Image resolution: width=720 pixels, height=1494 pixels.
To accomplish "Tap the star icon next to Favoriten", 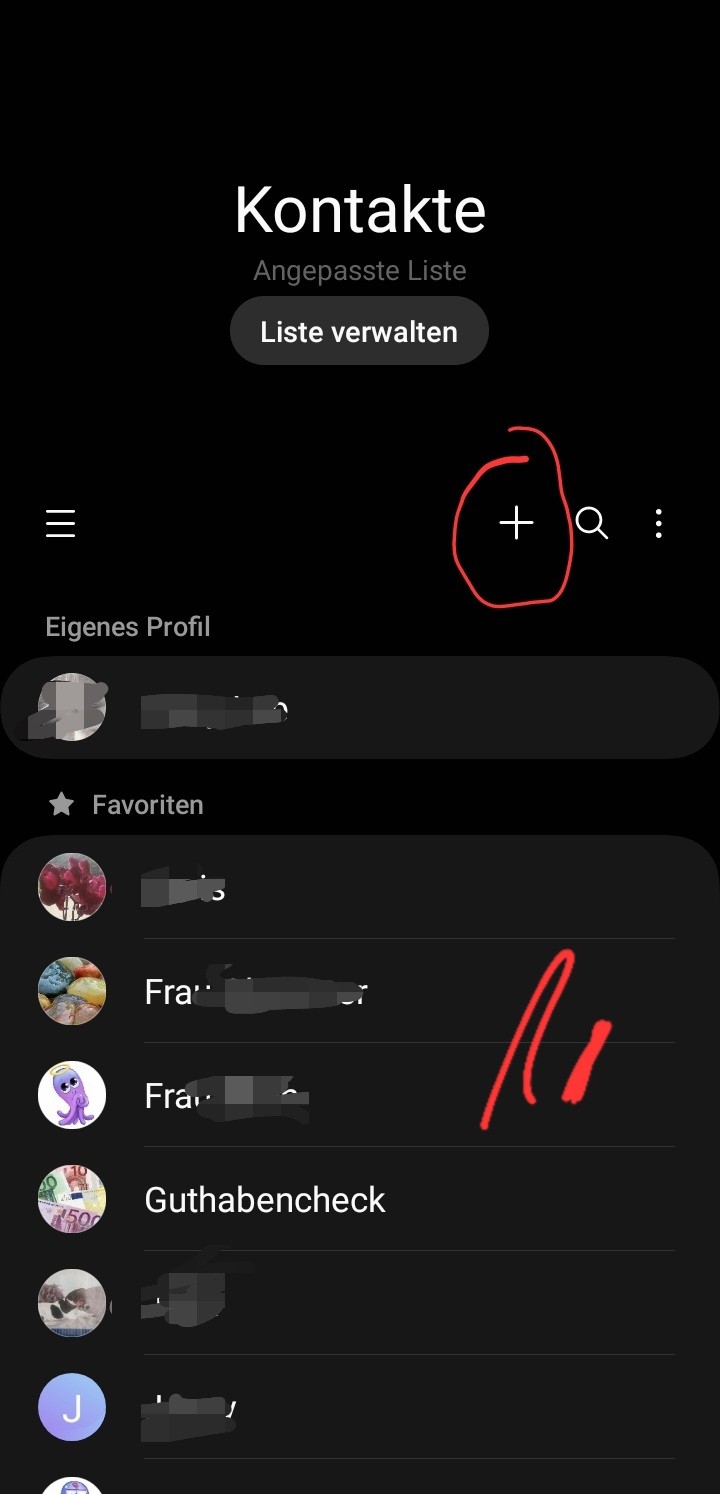I will click(62, 804).
